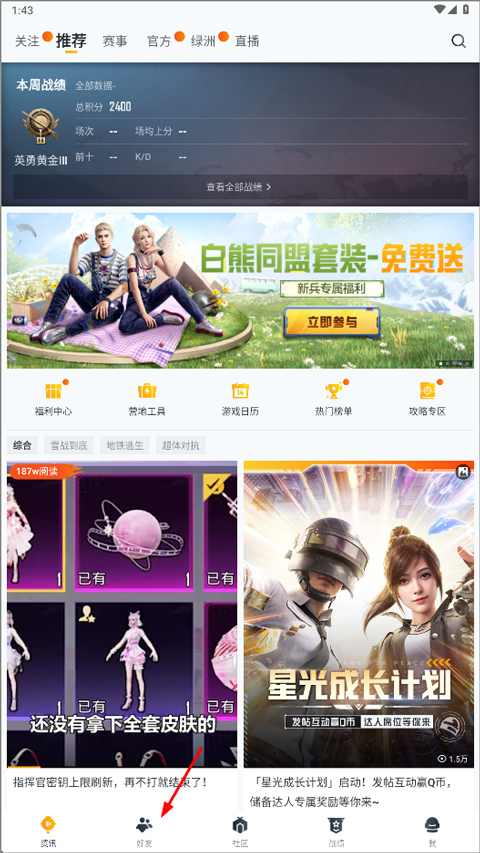Open 攻略专区
480x853 pixels.
coord(427,398)
